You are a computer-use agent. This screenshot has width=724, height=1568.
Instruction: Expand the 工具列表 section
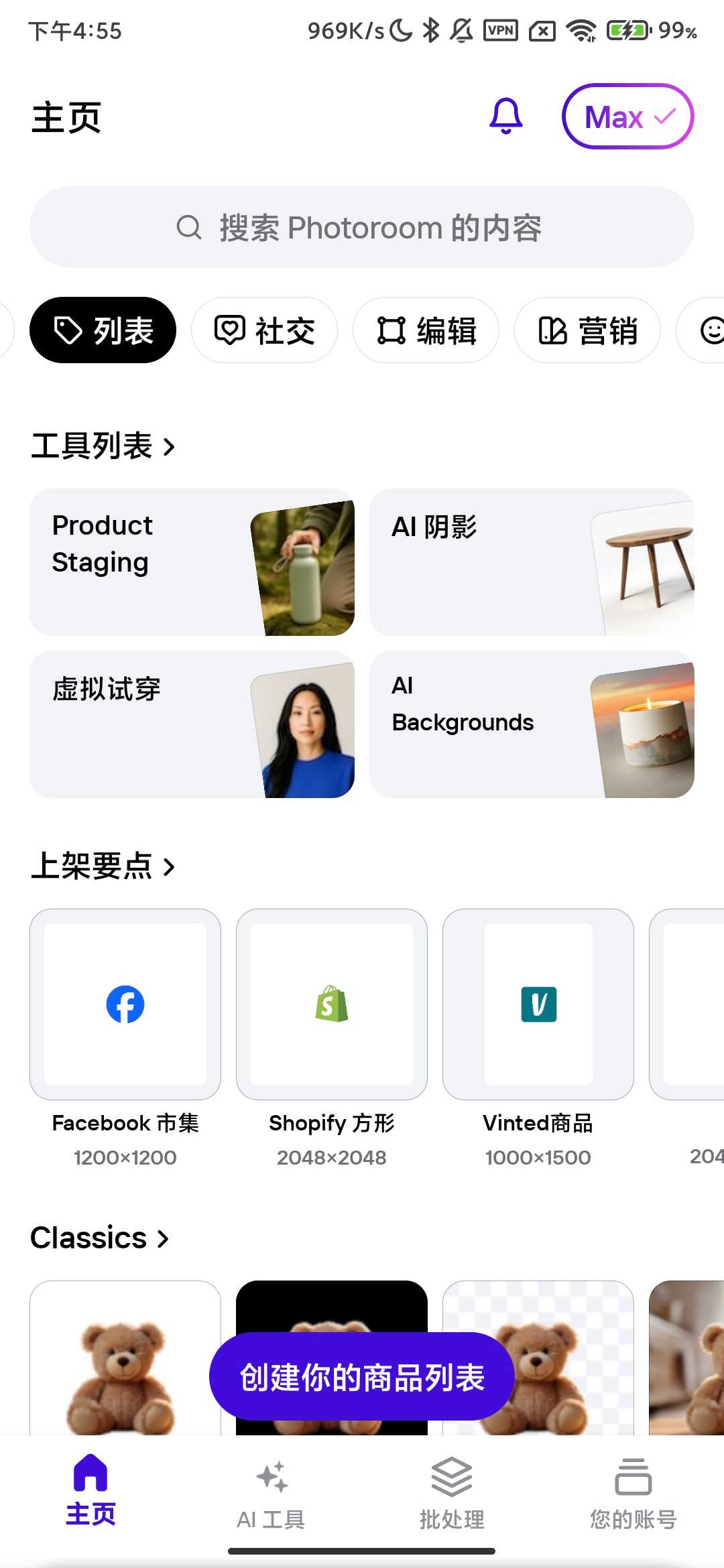coord(104,446)
